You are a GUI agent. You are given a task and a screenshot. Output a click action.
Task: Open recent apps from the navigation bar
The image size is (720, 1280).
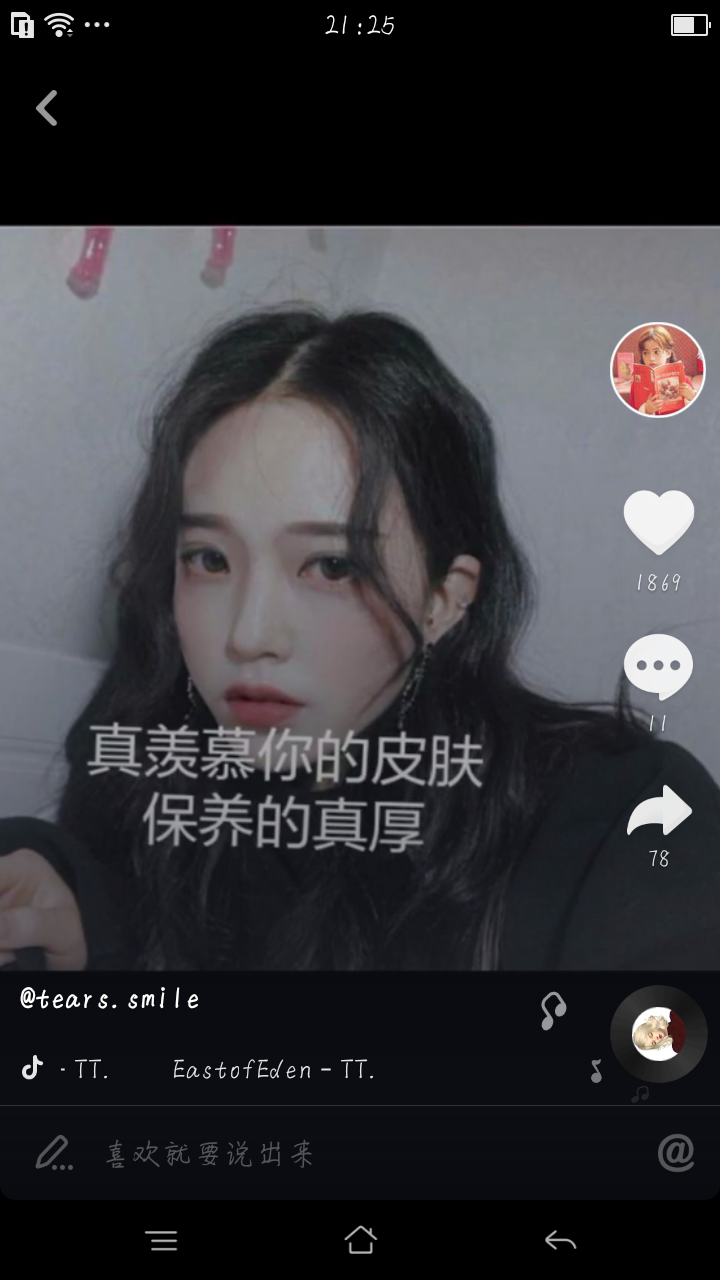pos(161,1241)
